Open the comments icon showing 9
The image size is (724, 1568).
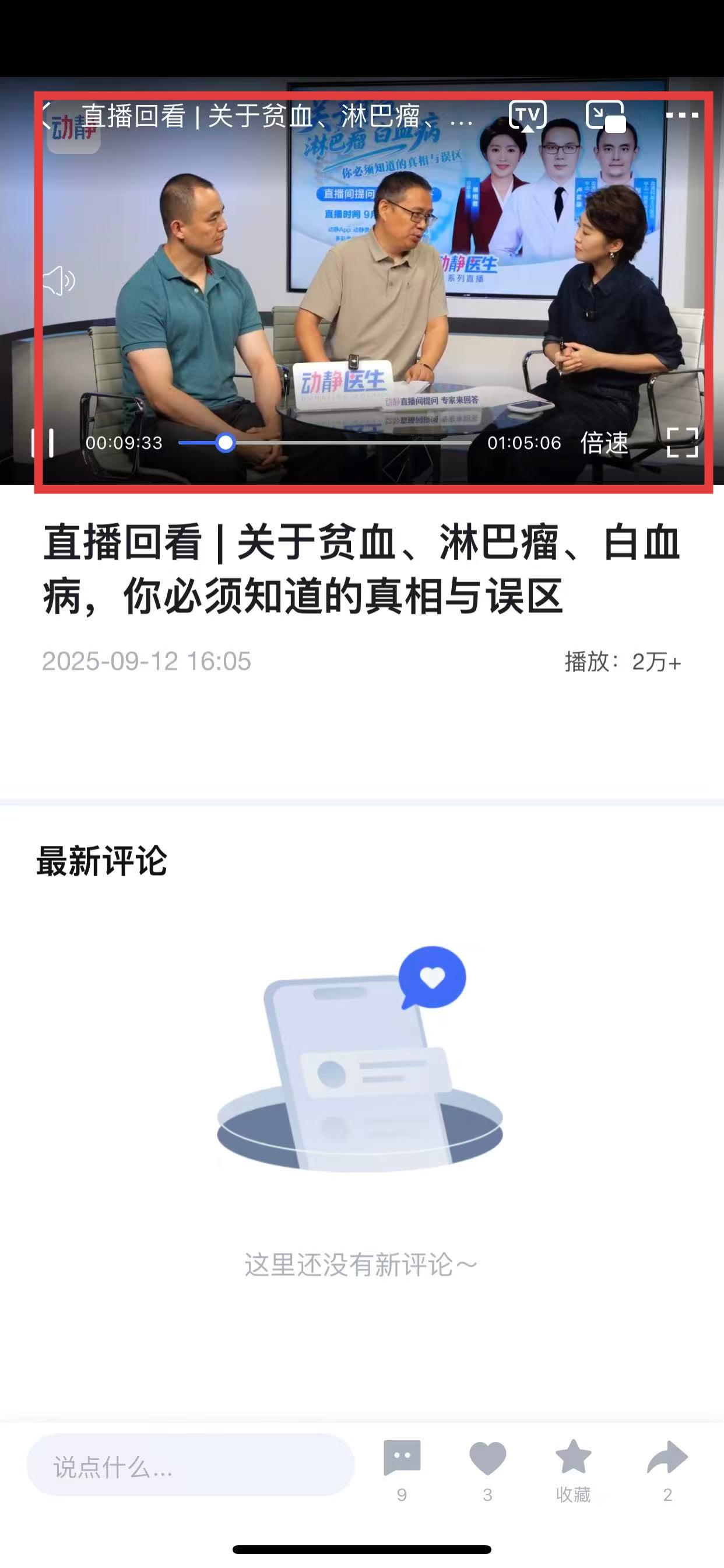tap(402, 1459)
